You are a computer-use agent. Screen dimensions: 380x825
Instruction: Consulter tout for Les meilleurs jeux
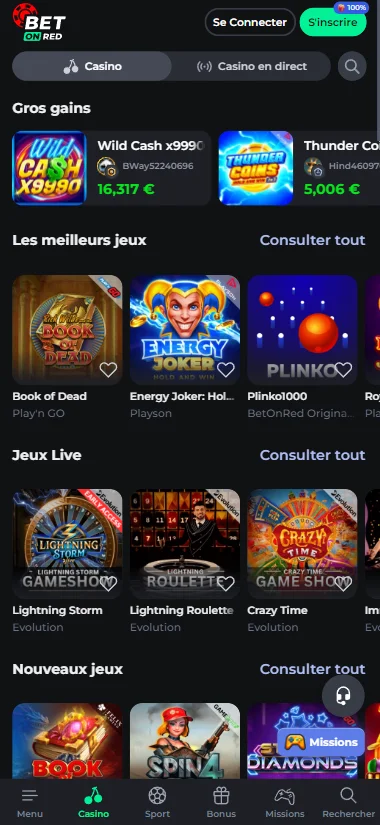tap(312, 240)
